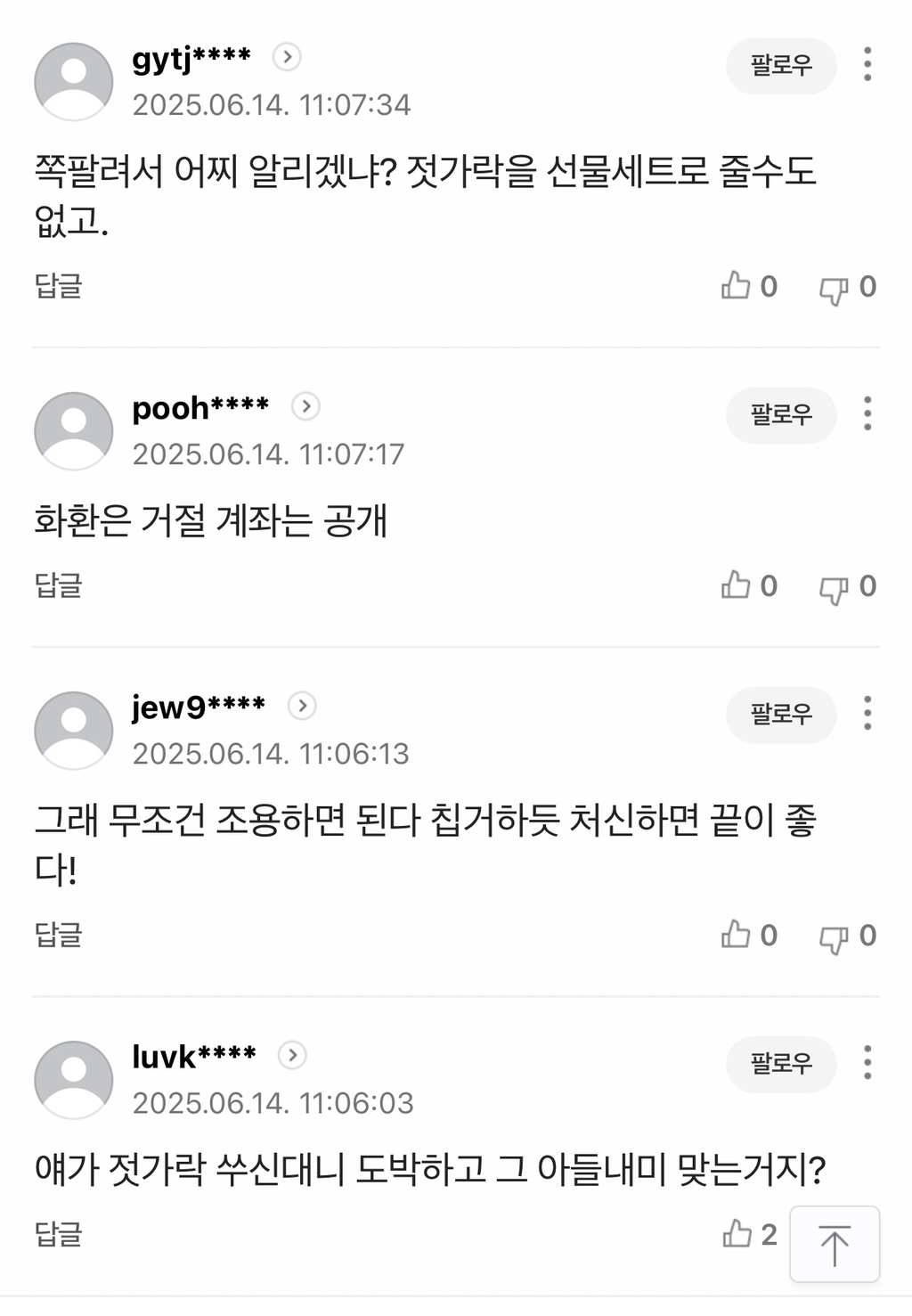Open the three-dot menu on gytj****'s comment

click(867, 66)
